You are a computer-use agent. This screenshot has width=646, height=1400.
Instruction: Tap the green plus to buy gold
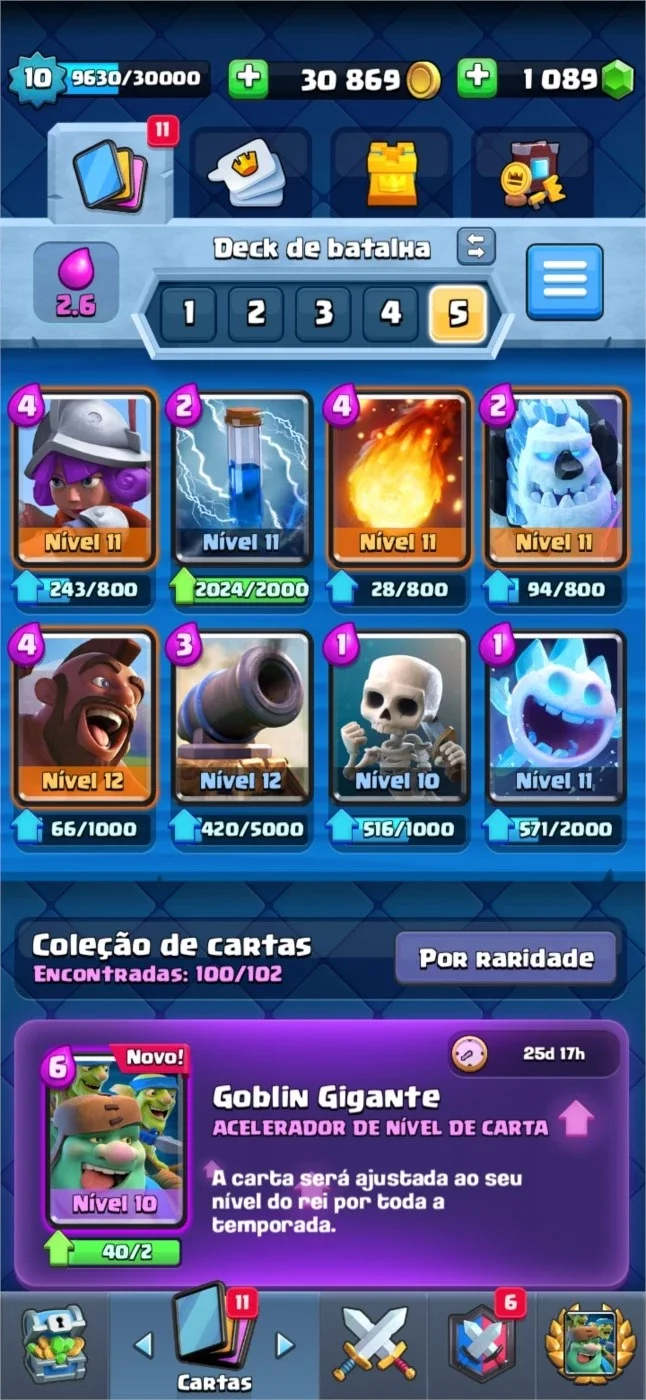click(248, 79)
